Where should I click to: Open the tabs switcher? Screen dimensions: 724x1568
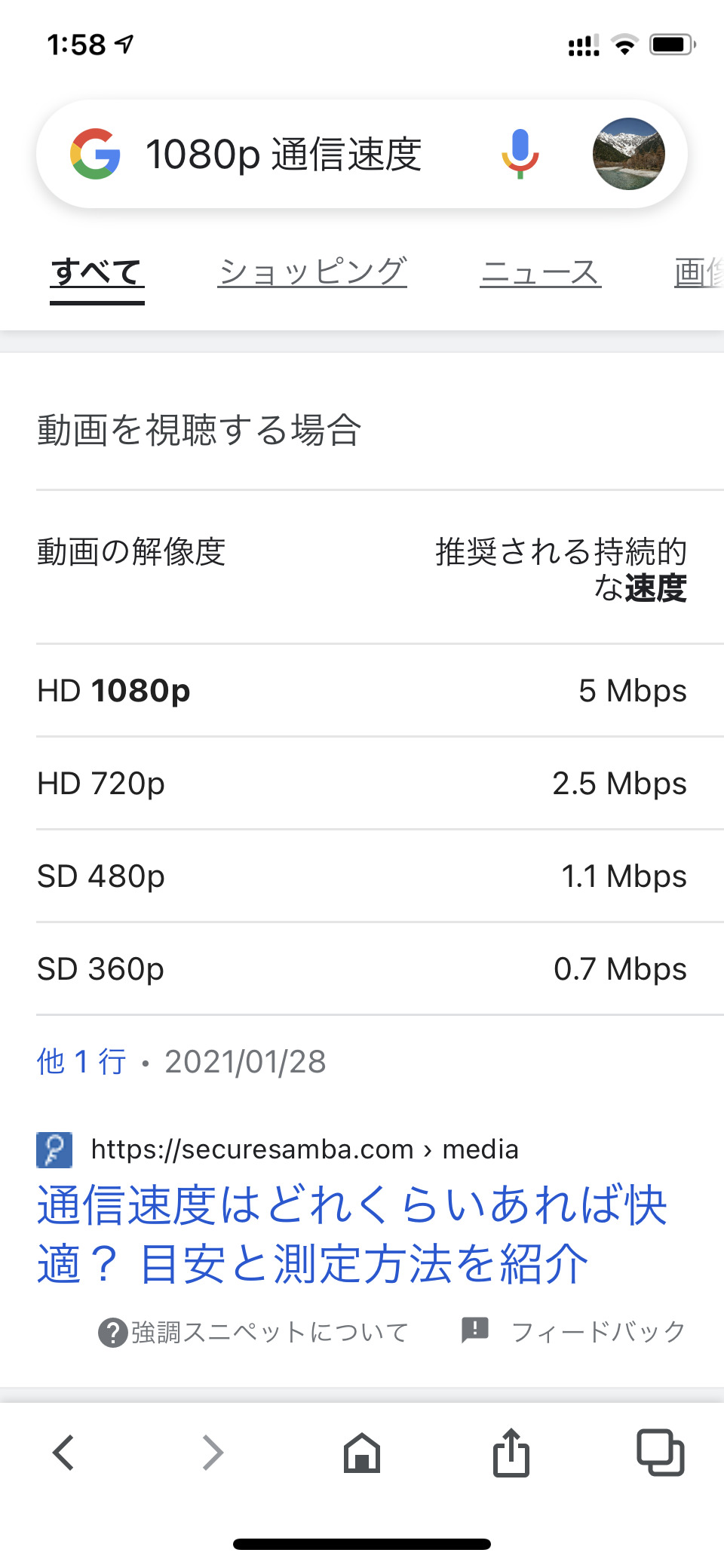click(660, 1453)
